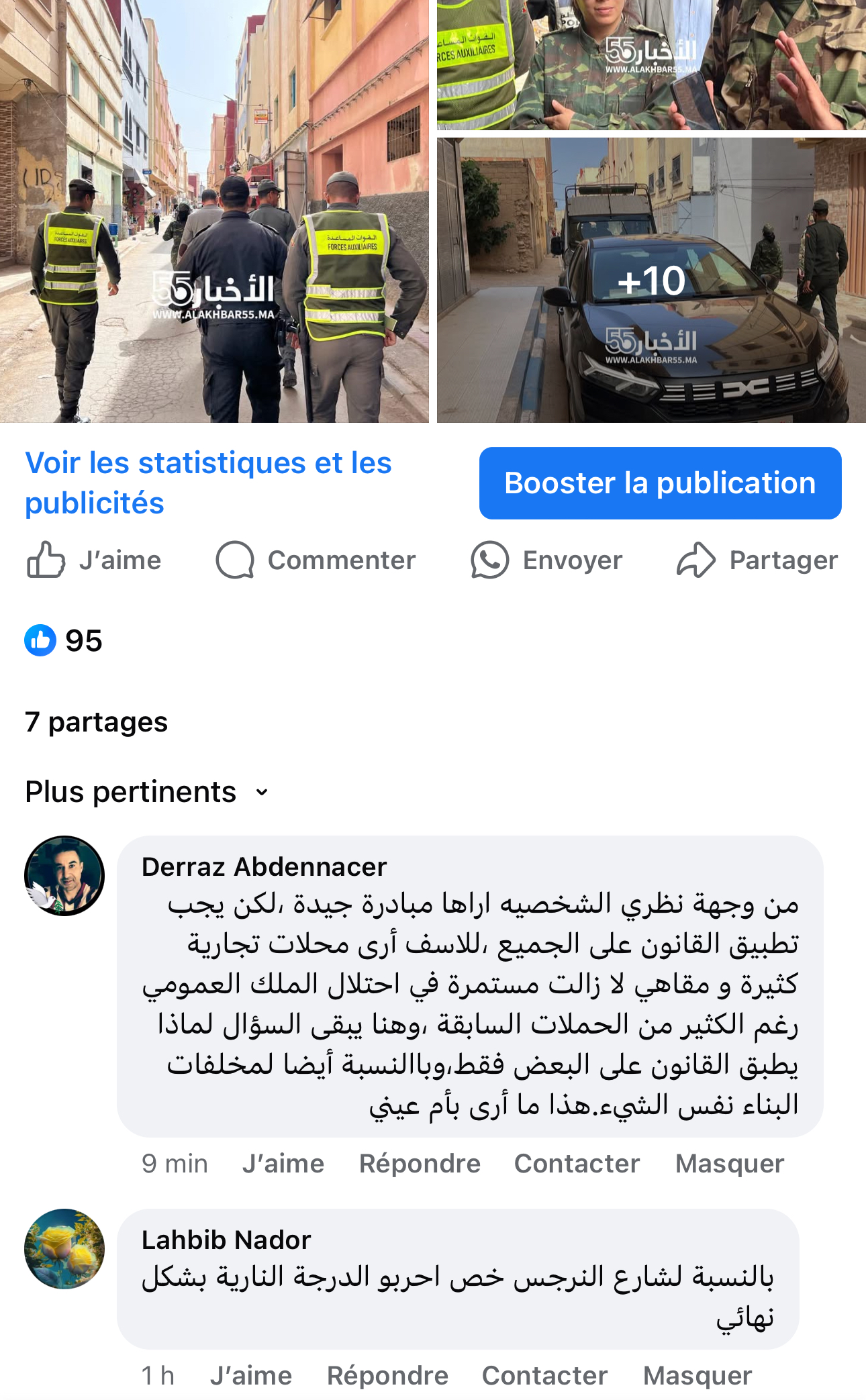Like the post with J'aime
The image size is (866, 1400).
pyautogui.click(x=94, y=560)
